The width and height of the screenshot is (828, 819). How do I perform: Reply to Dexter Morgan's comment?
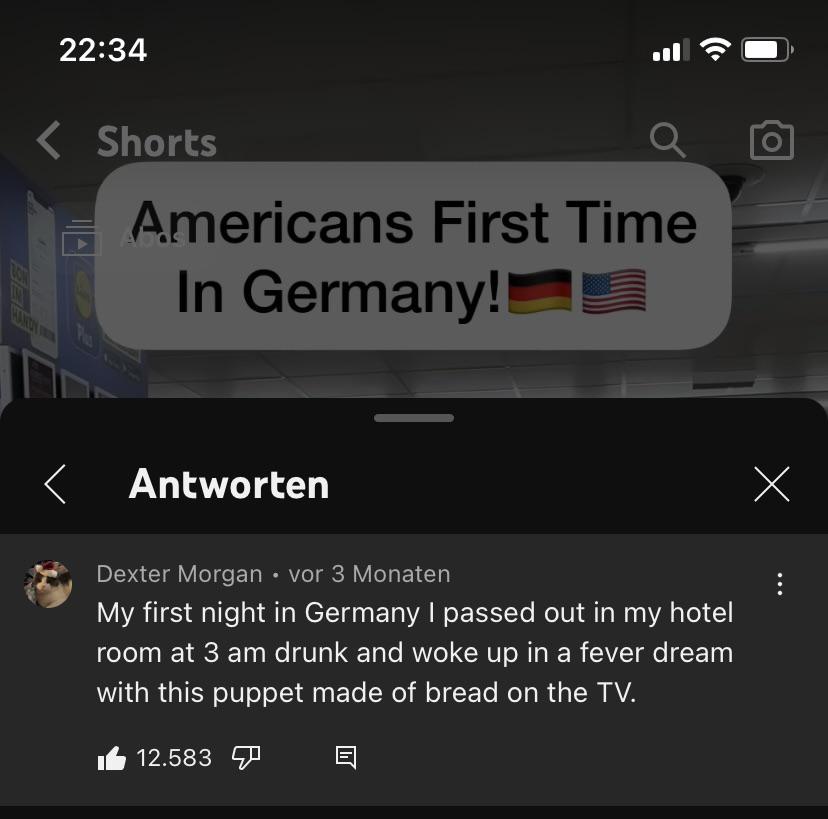pos(345,758)
